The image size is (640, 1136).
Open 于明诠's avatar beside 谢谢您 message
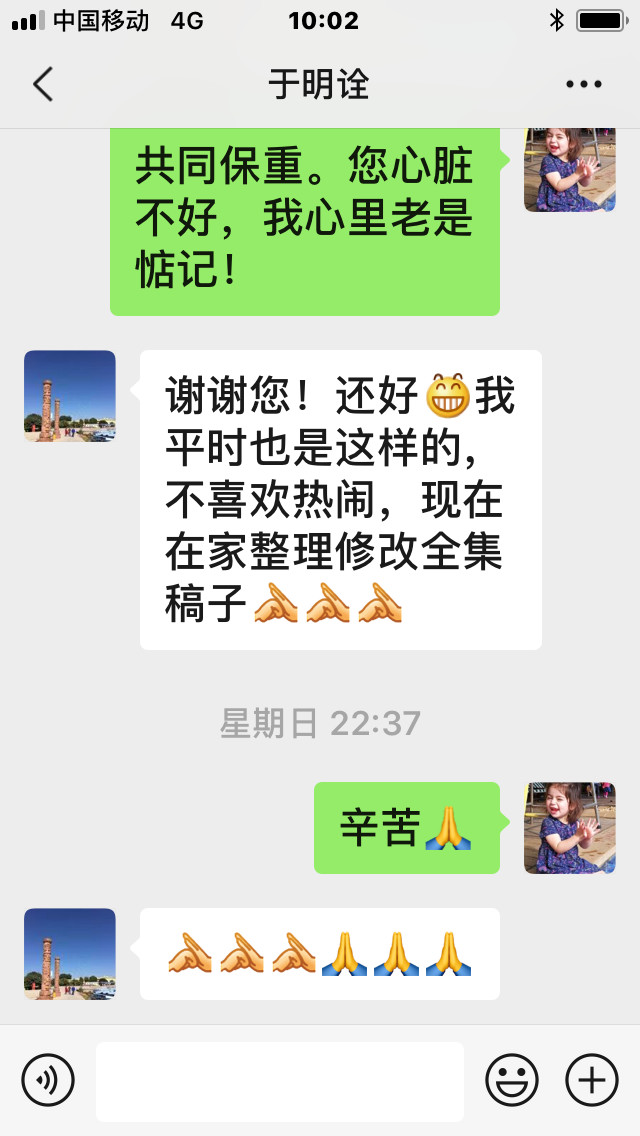[x=70, y=396]
